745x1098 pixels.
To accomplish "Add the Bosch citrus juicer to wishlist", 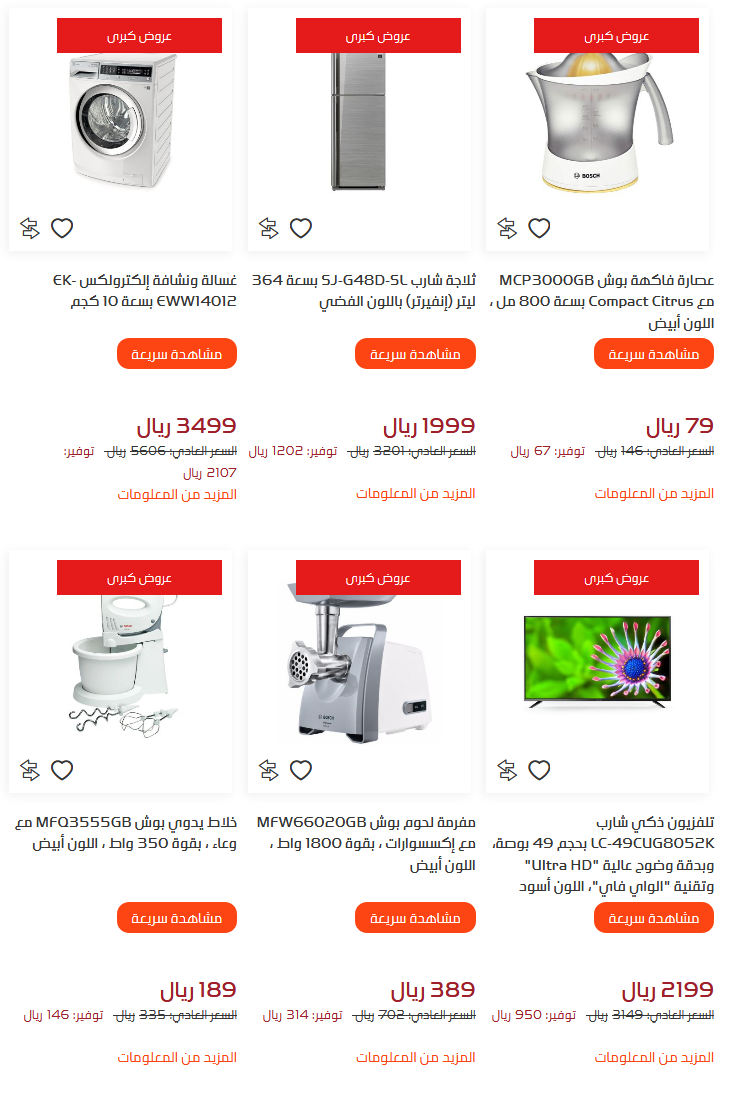I will pos(539,228).
